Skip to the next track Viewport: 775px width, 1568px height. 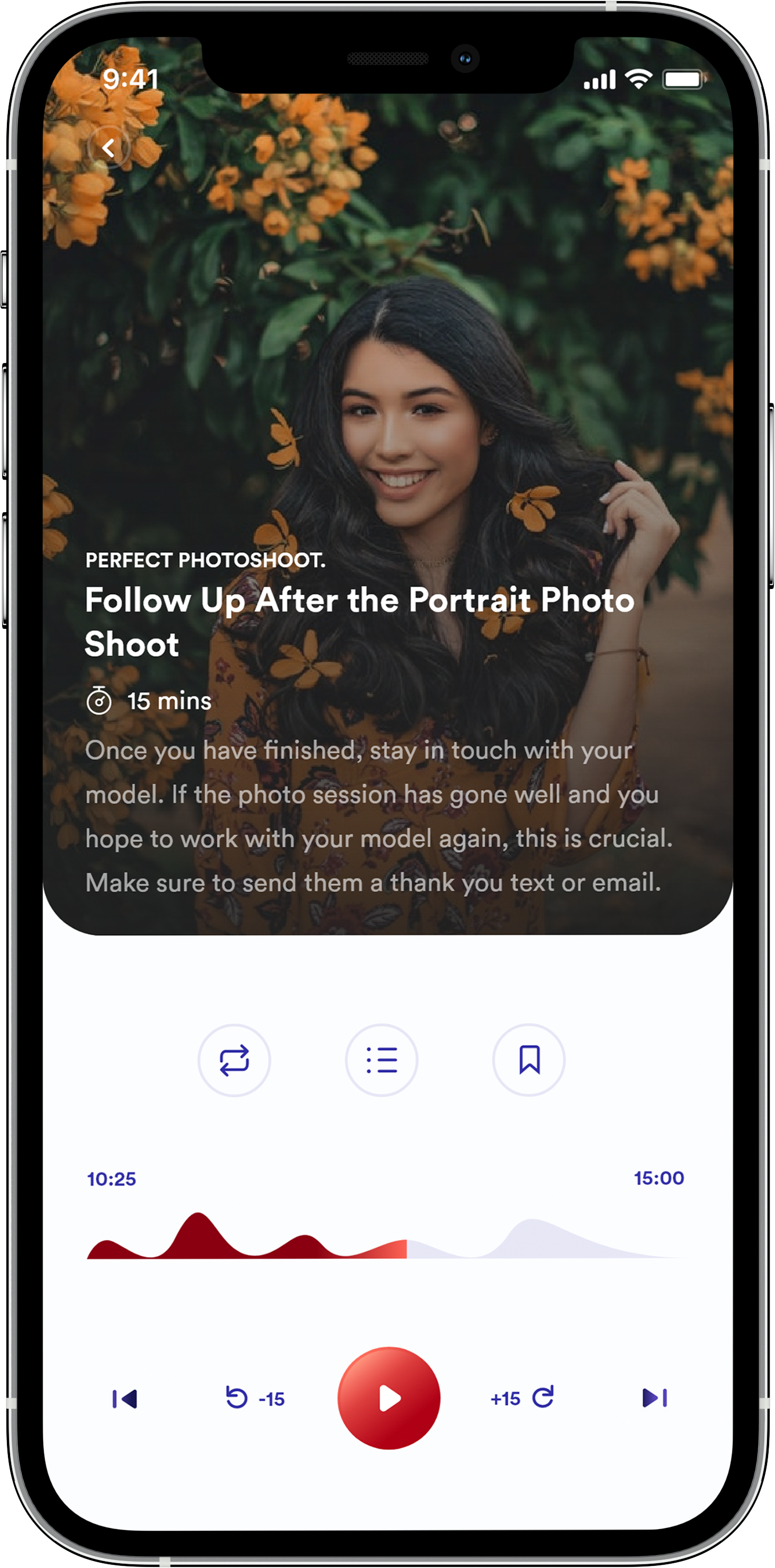click(x=655, y=1398)
